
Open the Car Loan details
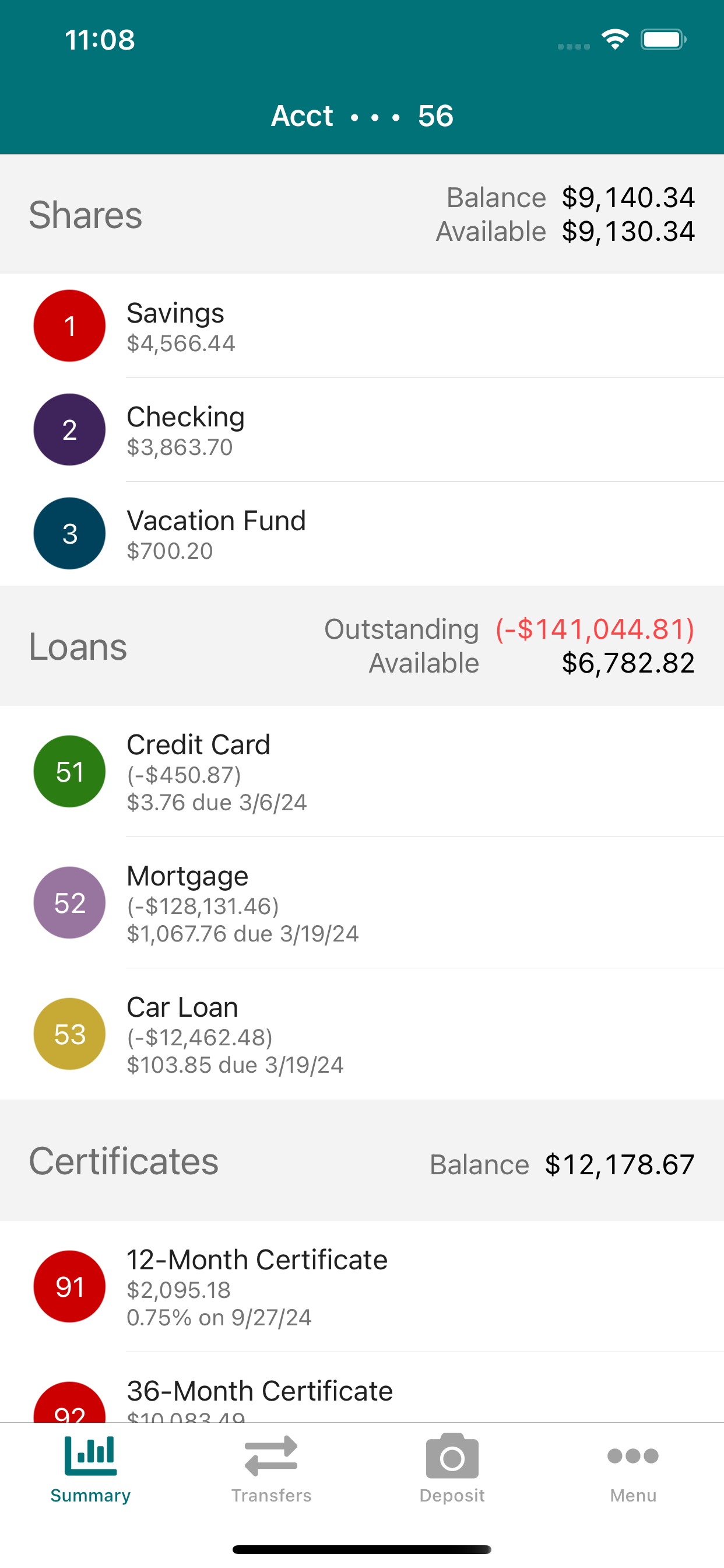click(x=362, y=1034)
